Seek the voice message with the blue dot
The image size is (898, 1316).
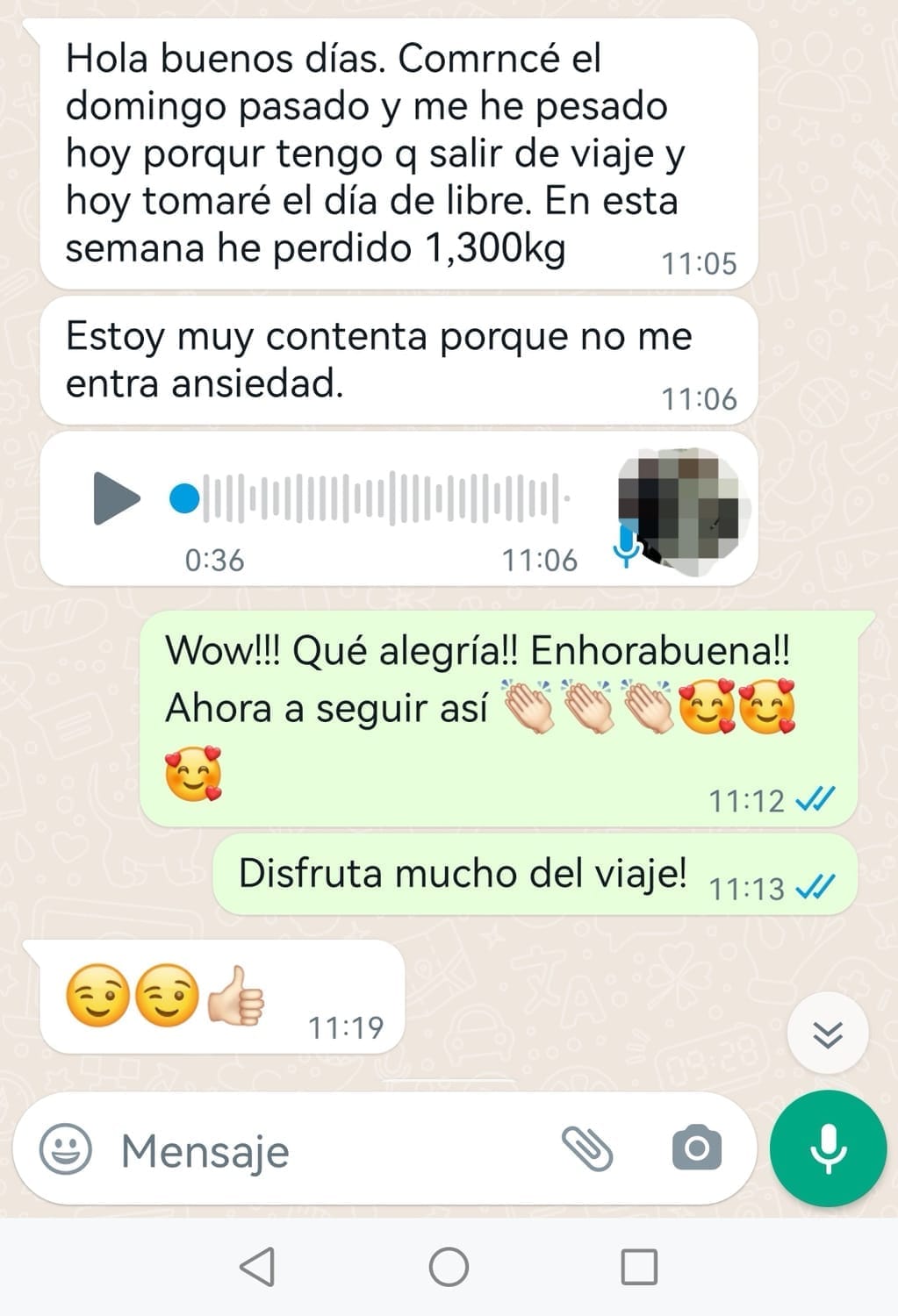click(184, 498)
